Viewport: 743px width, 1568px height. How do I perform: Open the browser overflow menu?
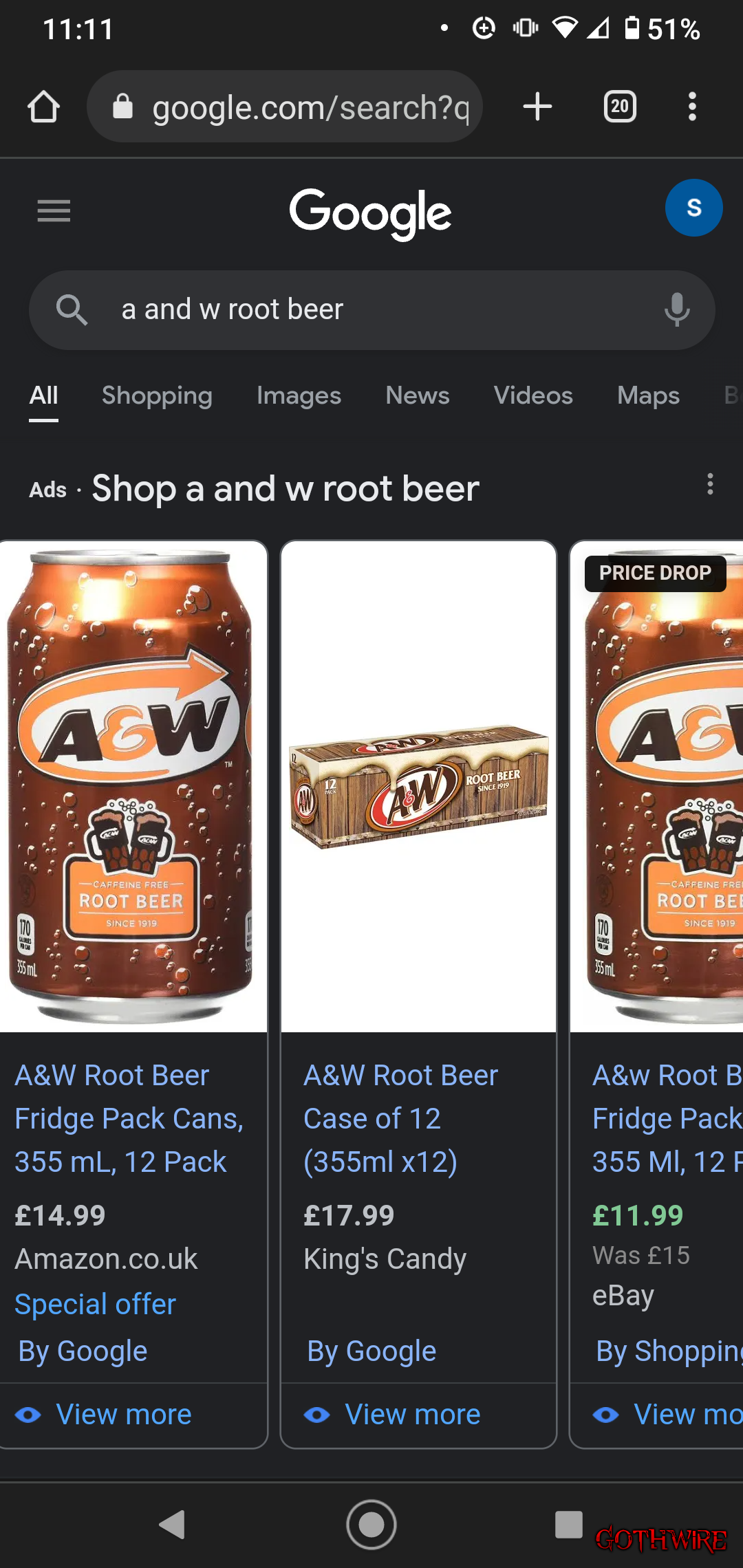tap(692, 107)
